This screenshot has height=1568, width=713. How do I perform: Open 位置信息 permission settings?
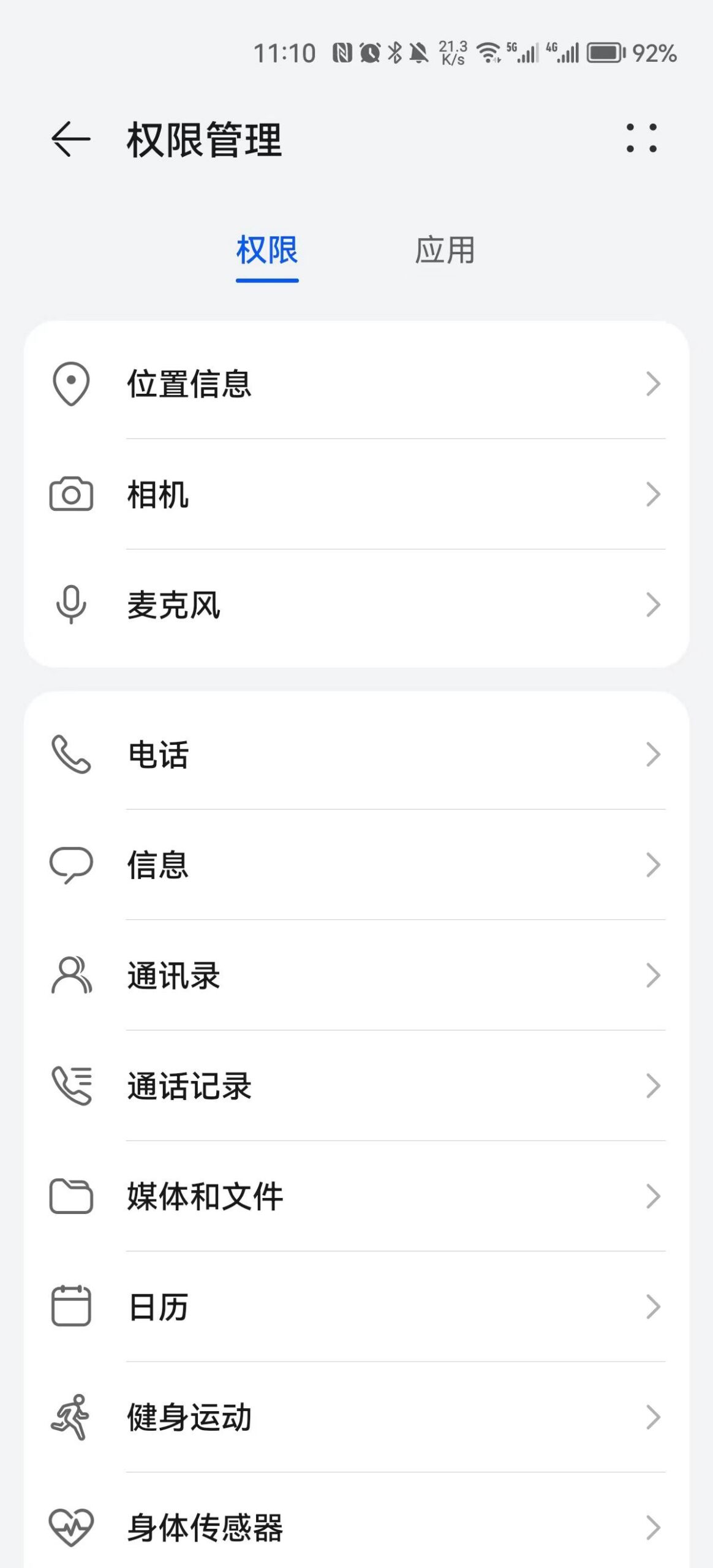point(356,384)
